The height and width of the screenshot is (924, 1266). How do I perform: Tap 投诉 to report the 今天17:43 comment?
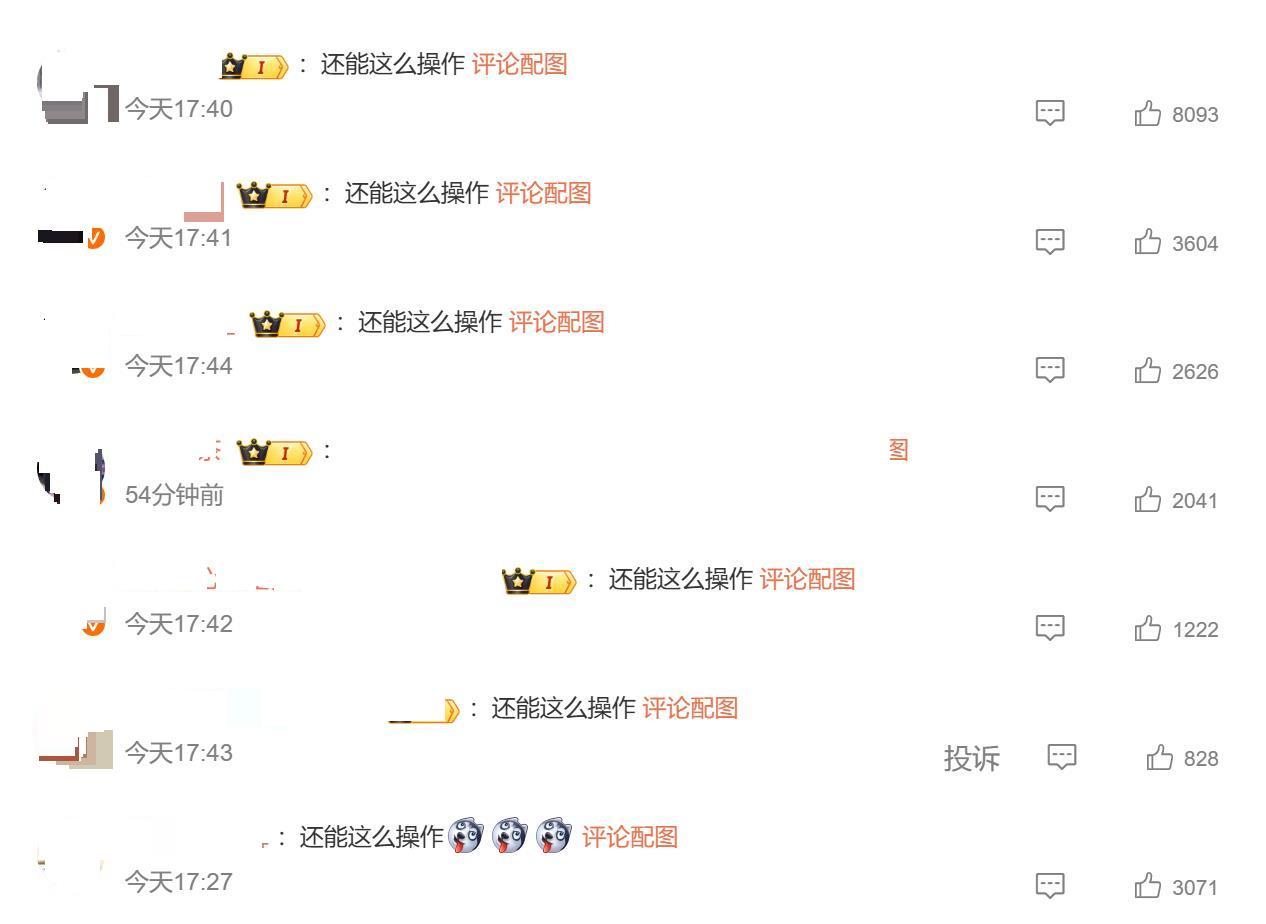(x=971, y=759)
